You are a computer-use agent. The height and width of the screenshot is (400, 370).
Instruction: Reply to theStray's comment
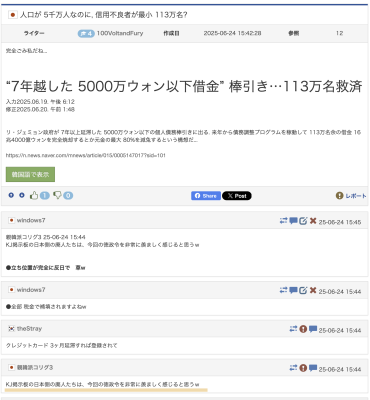click(313, 329)
